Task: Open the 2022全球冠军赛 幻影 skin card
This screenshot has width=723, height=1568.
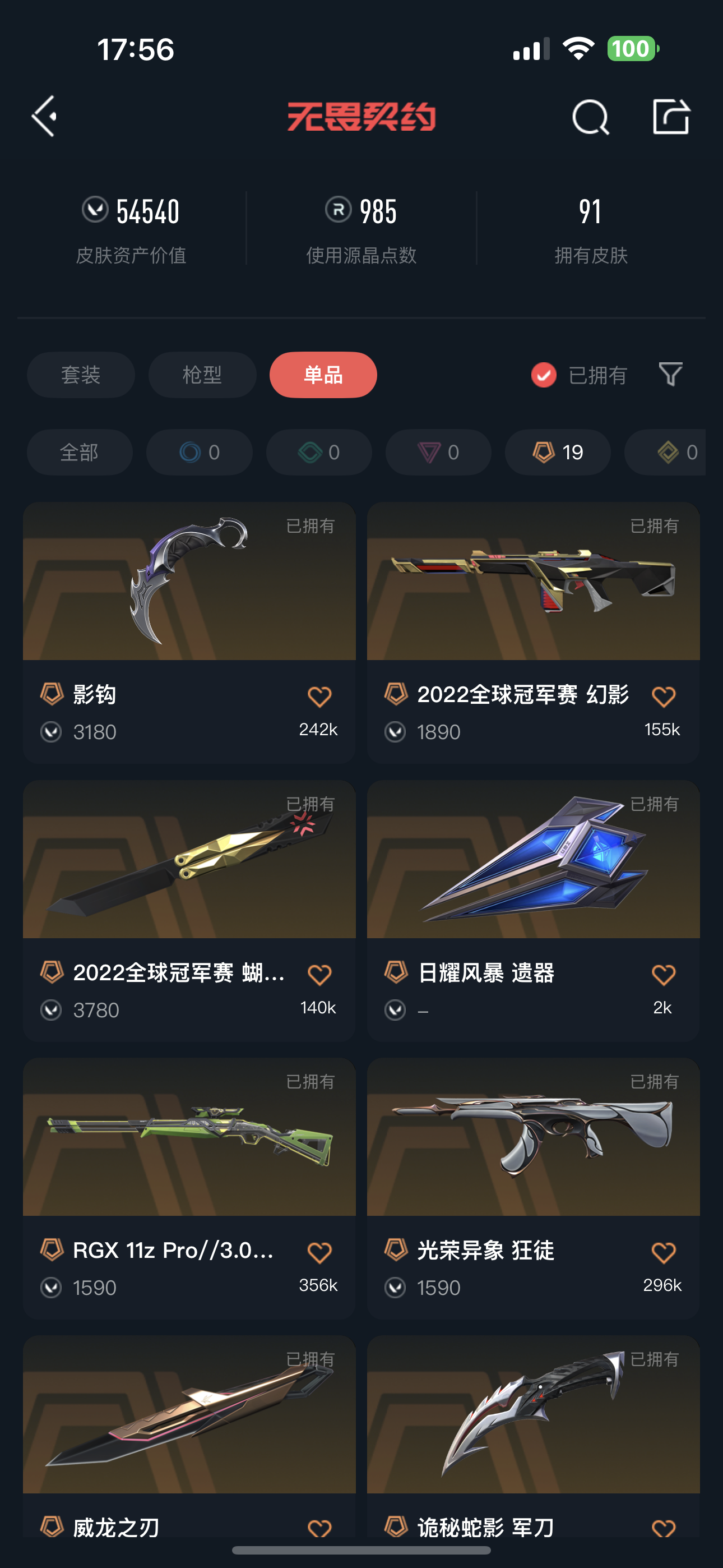Action: click(533, 582)
